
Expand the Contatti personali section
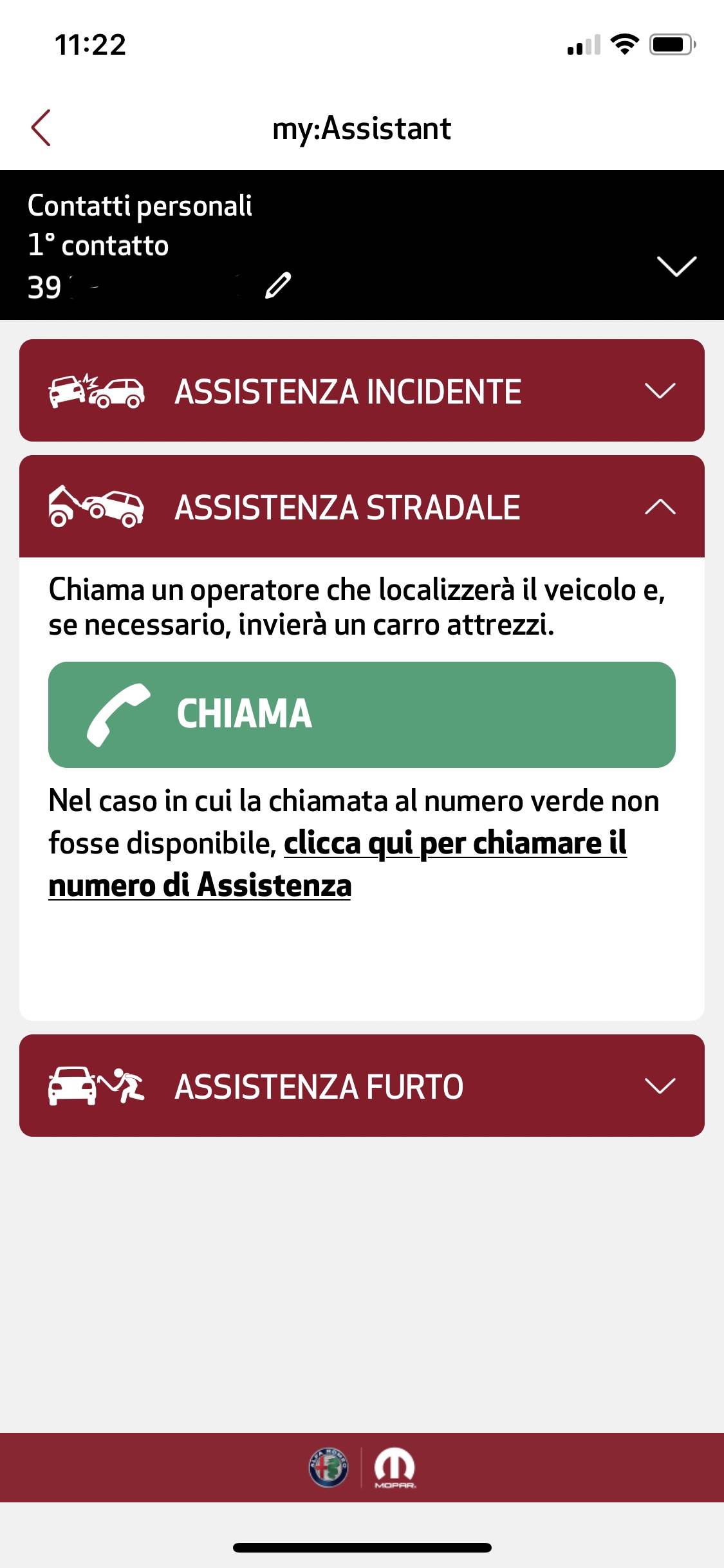click(676, 266)
